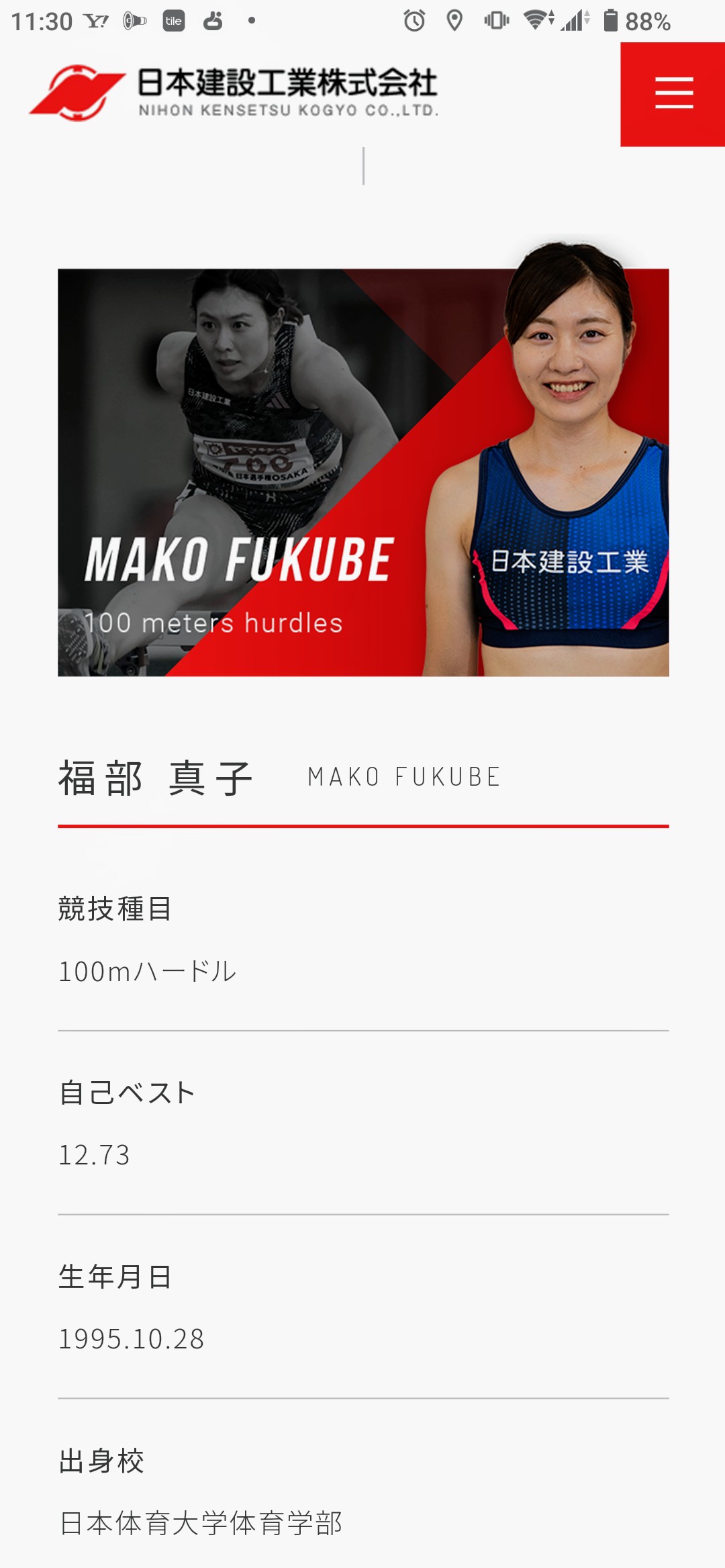Open the red hamburger menu
Viewport: 725px width, 1568px height.
(673, 94)
